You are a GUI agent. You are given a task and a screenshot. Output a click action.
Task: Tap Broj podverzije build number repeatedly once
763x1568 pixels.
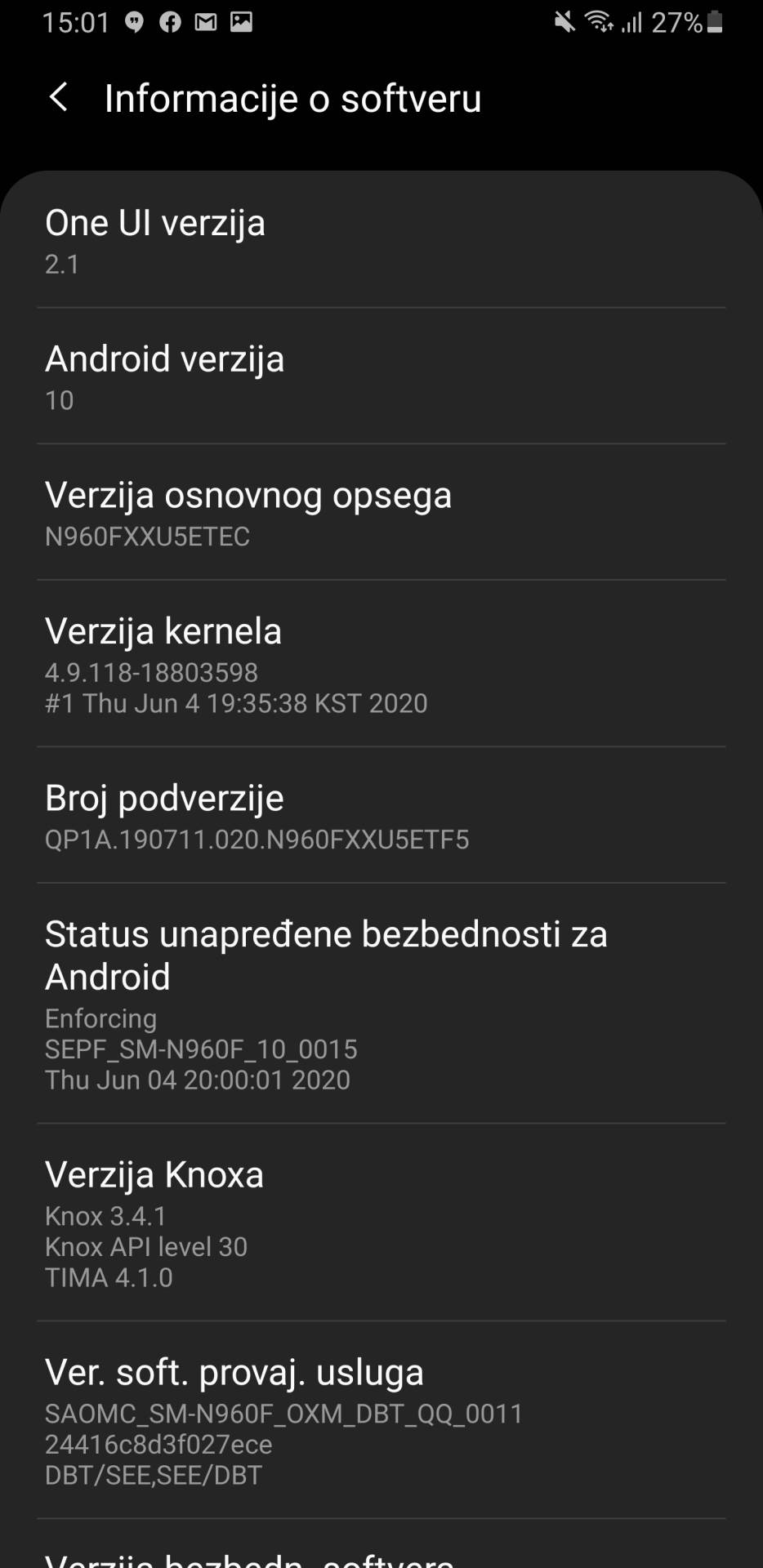click(381, 817)
